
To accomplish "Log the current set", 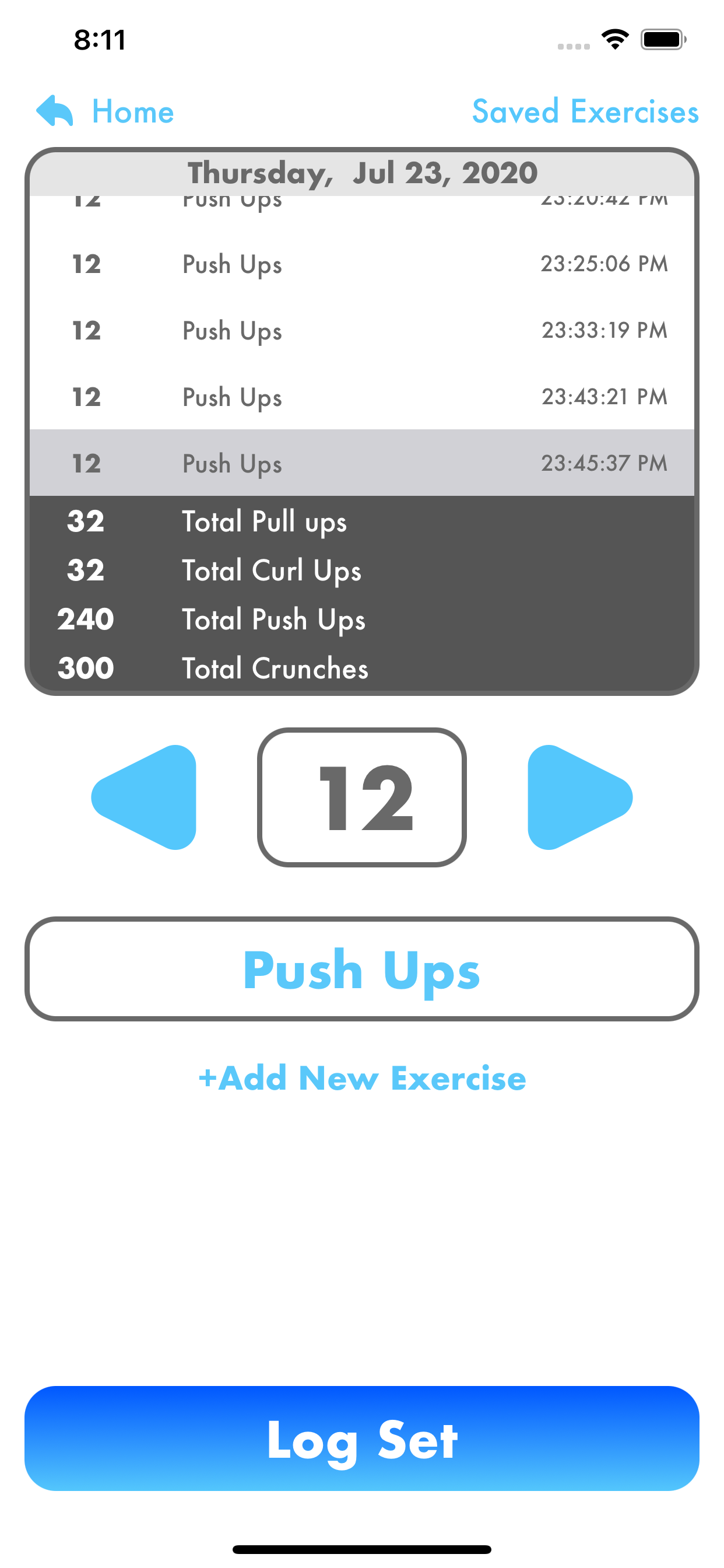I will point(362,1438).
